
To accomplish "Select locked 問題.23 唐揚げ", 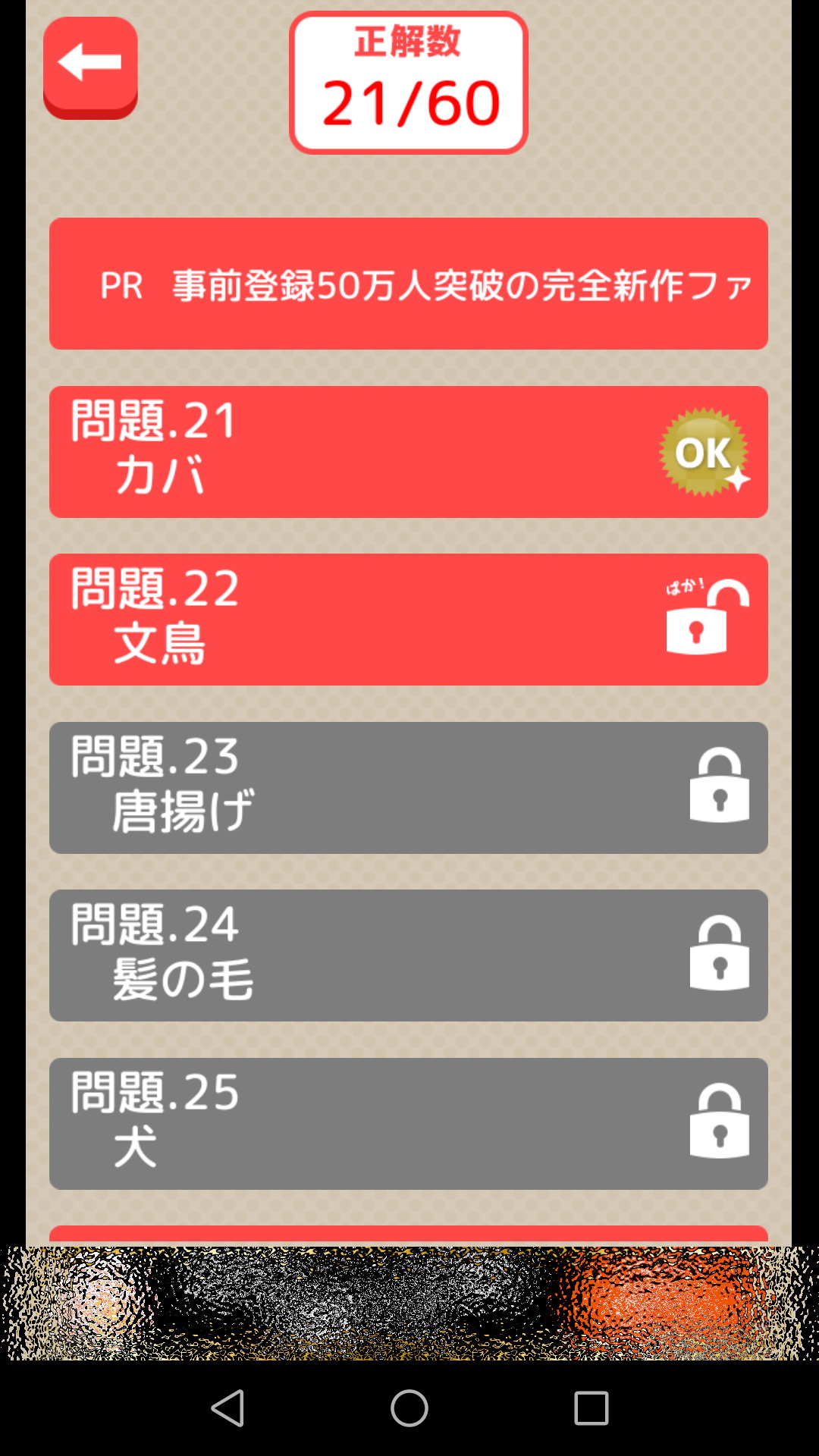I will pyautogui.click(x=409, y=788).
